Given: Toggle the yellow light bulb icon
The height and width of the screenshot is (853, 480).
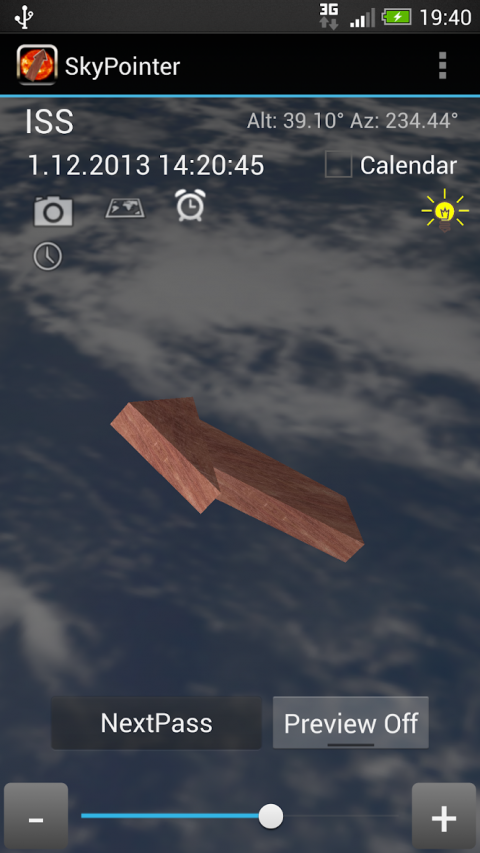Looking at the screenshot, I should [x=445, y=211].
